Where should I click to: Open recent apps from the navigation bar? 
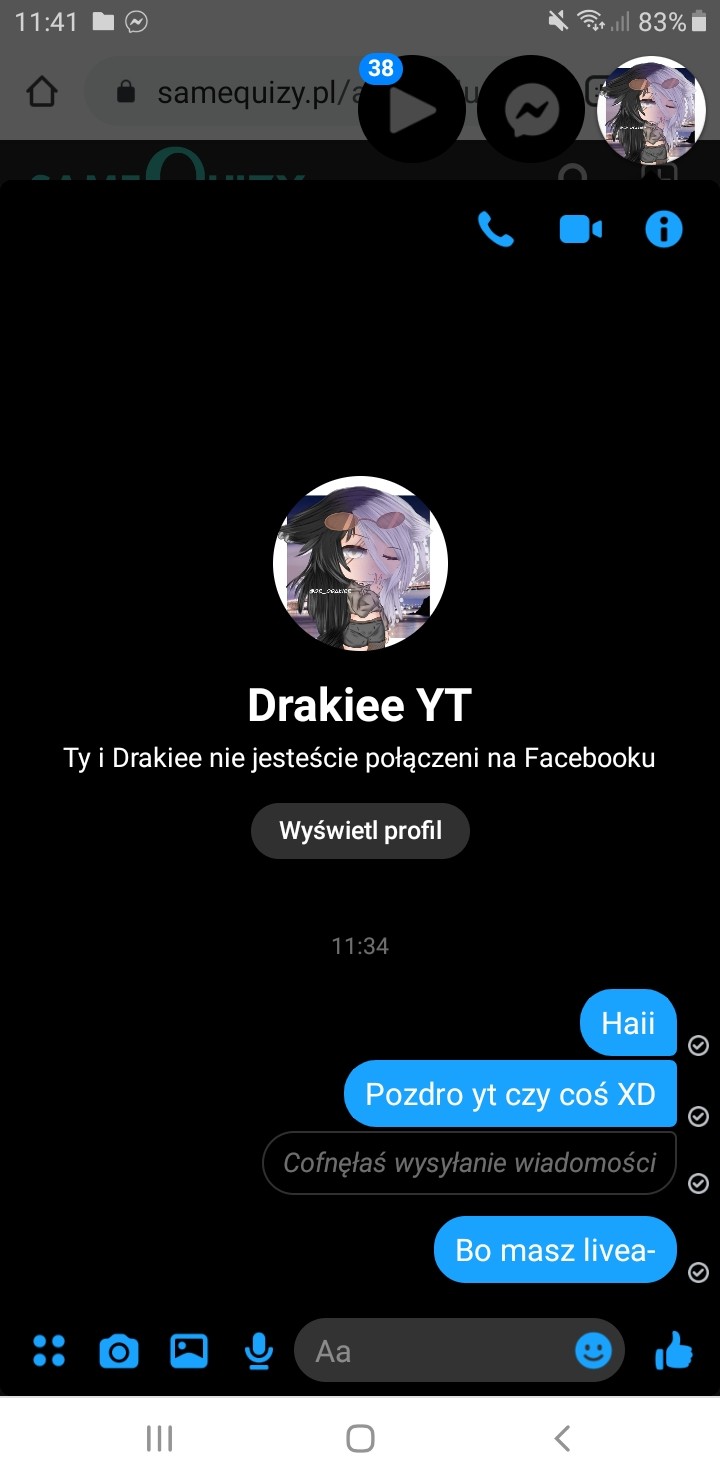(159, 1438)
